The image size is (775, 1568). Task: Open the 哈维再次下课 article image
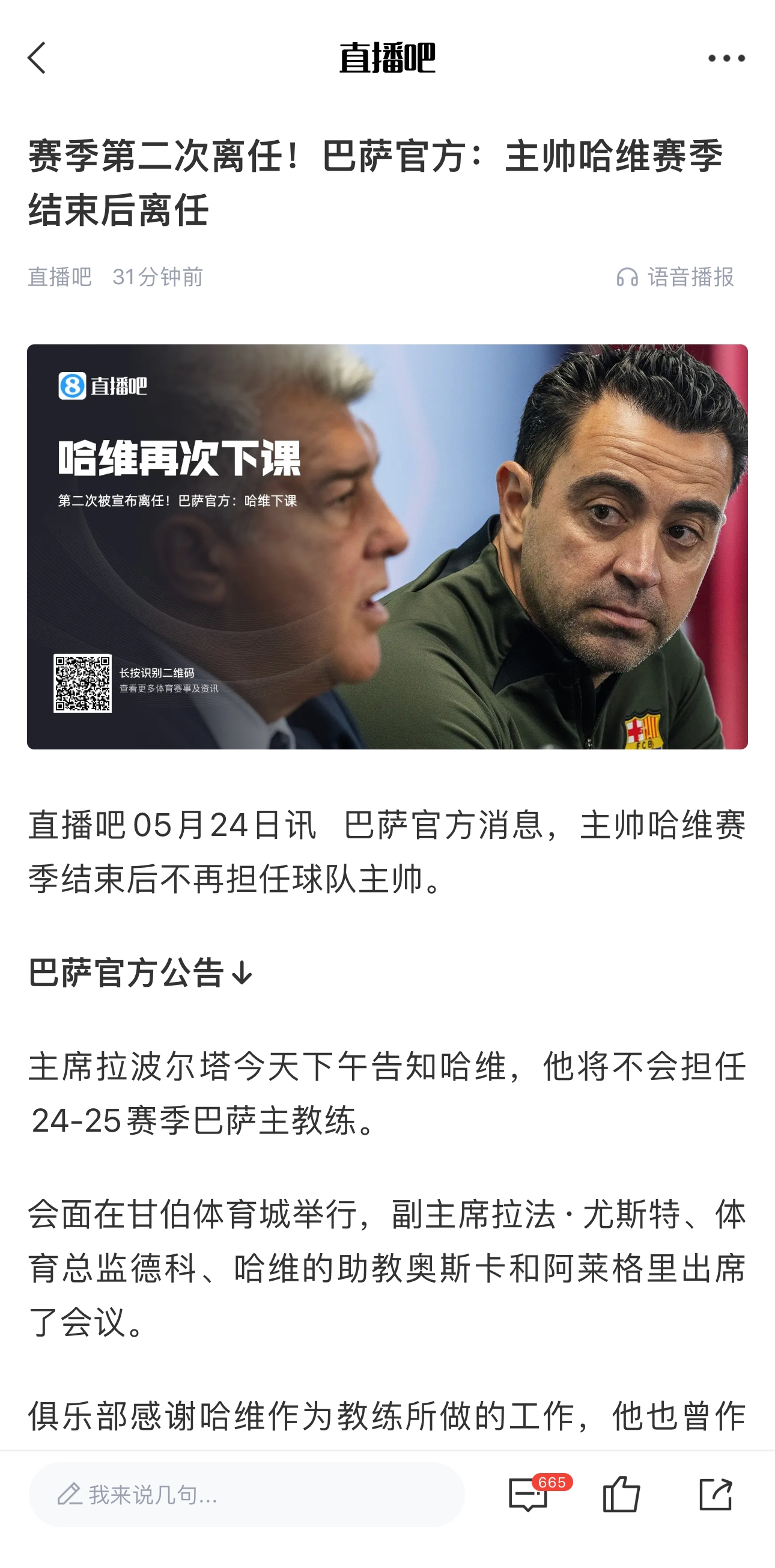coord(387,546)
